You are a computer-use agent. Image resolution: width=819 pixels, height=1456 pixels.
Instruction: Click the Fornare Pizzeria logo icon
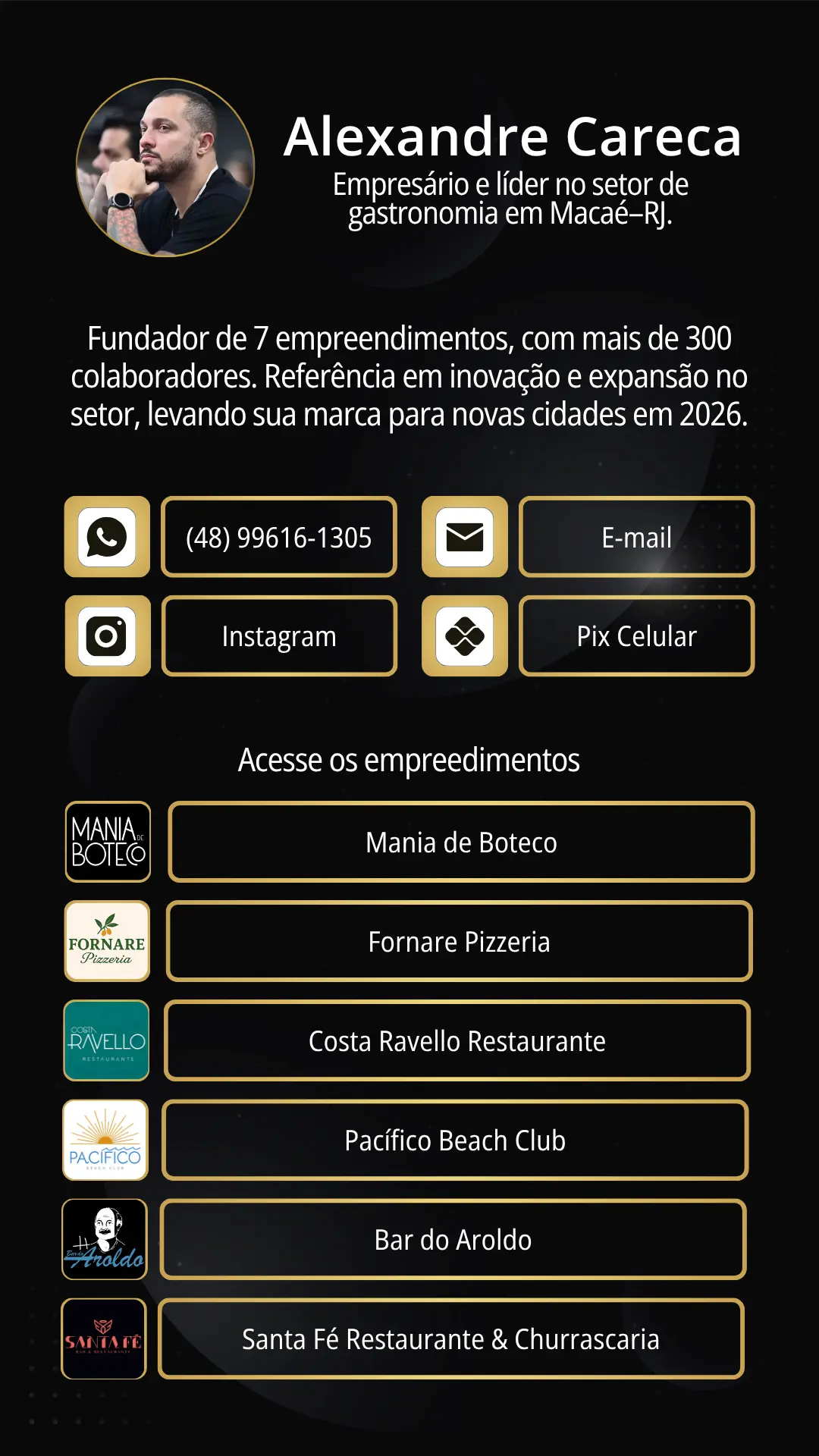(x=107, y=941)
